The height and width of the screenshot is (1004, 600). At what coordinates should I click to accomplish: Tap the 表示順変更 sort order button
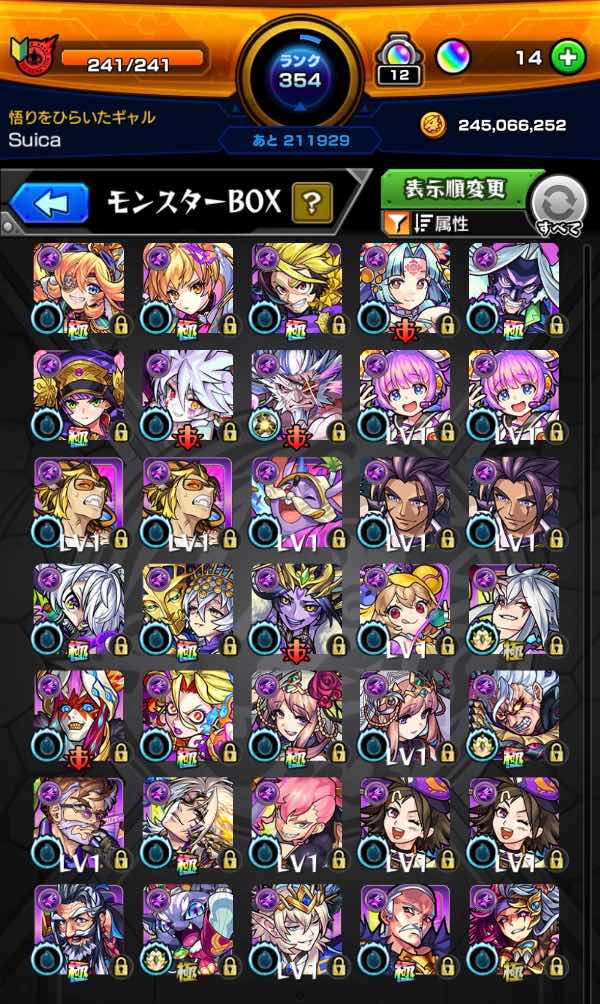click(455, 188)
